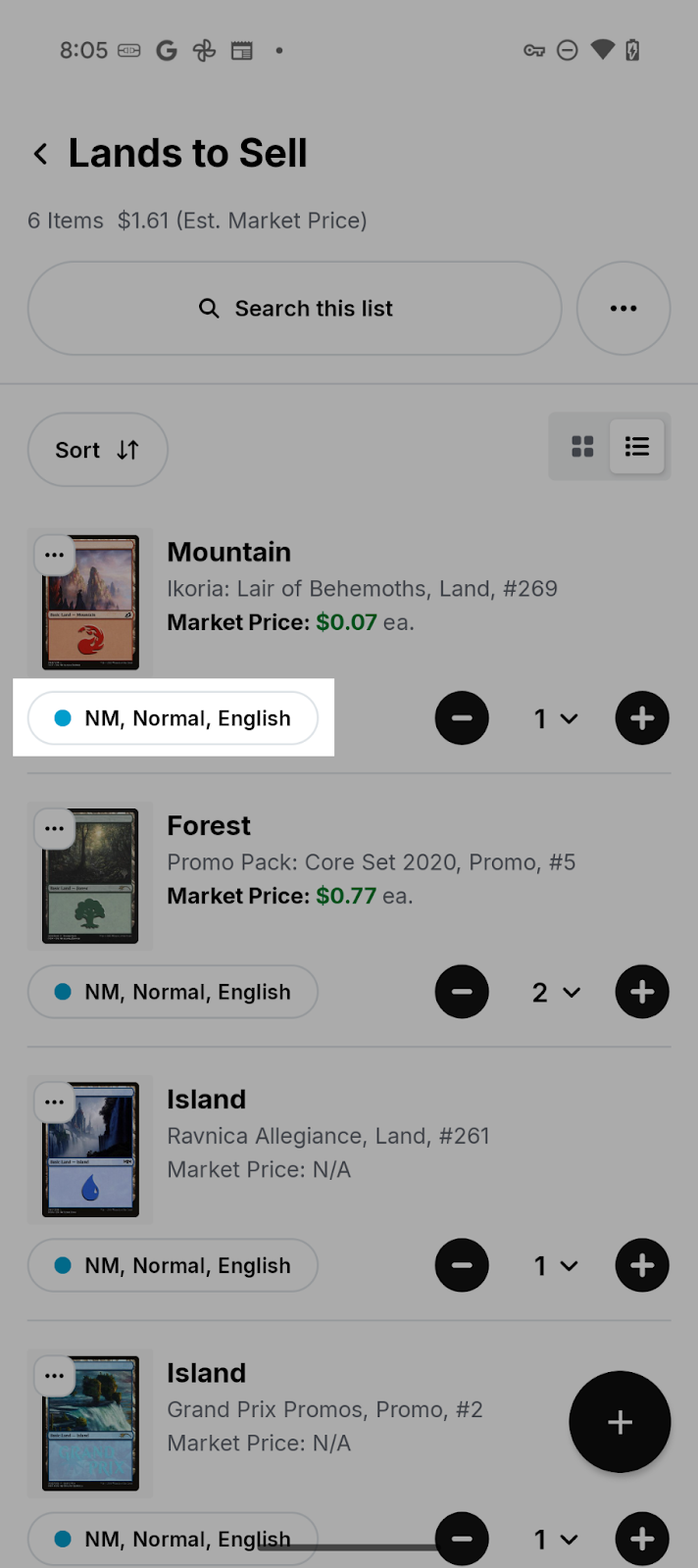Open the list options menu beside search
This screenshot has height=1568, width=698.
(x=623, y=309)
